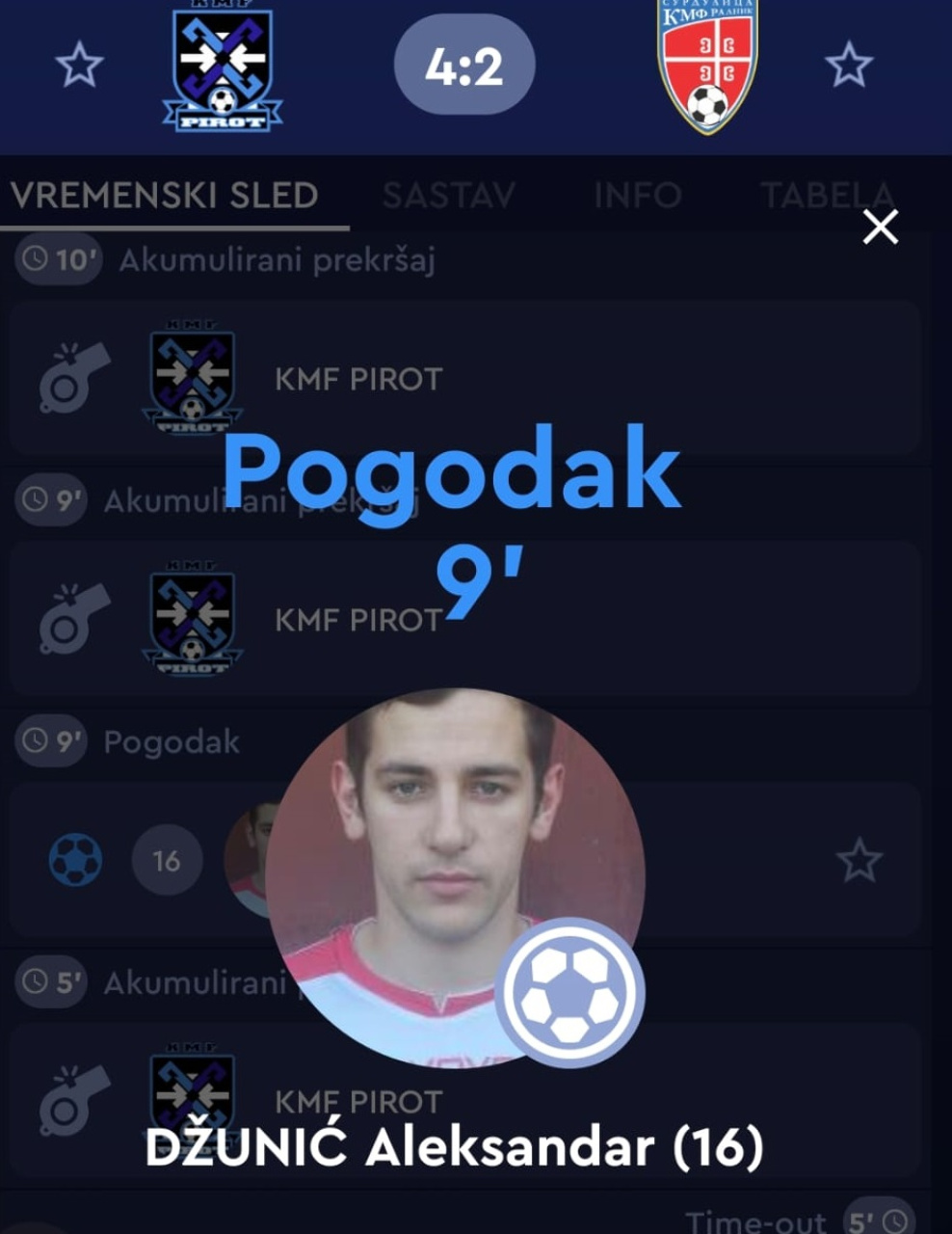Open the Info tab
The image size is (952, 1234).
click(x=637, y=196)
